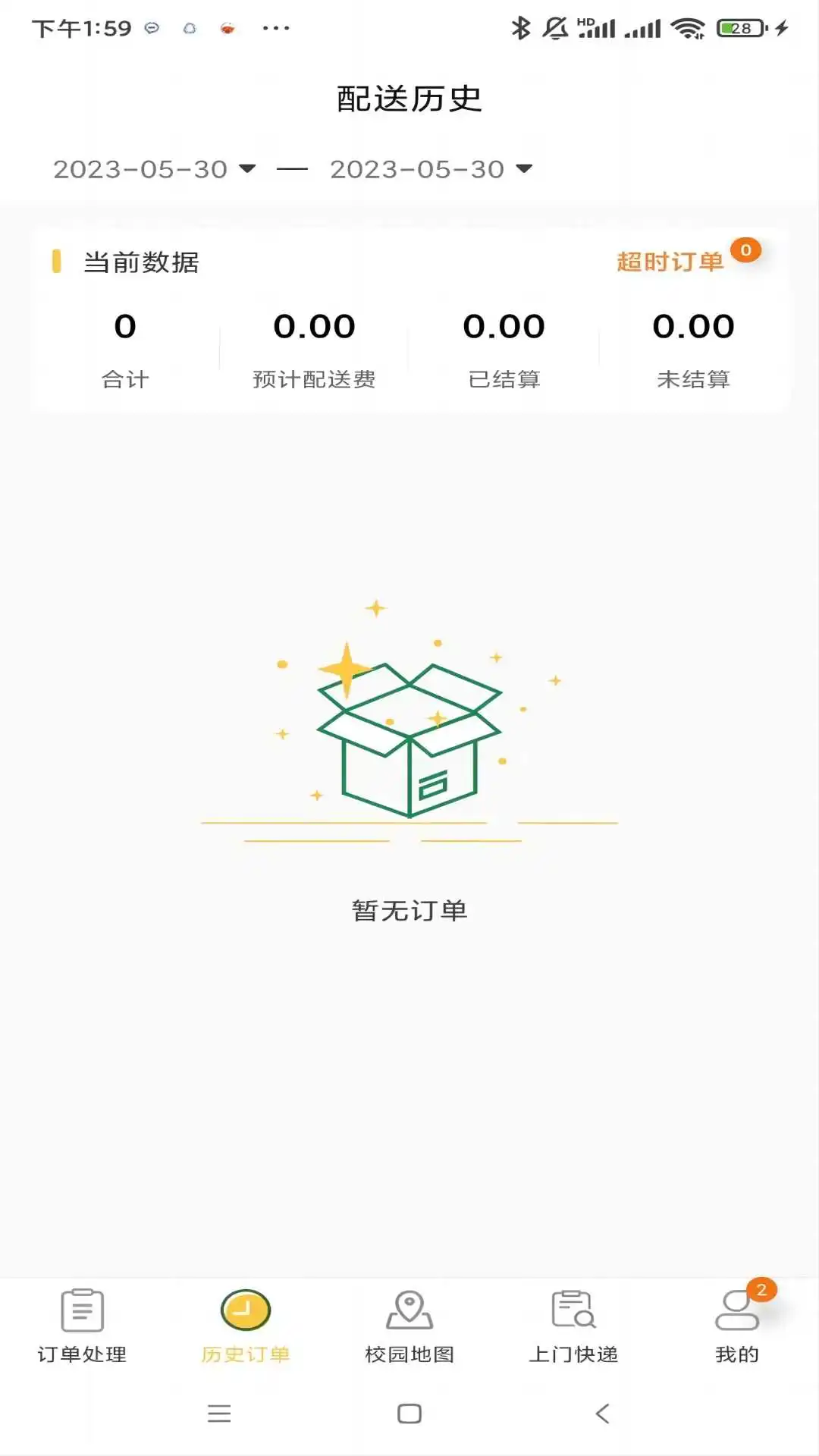Viewport: 819px width, 1456px height.
Task: Open the chat bubble icon near the clock
Action: [151, 27]
